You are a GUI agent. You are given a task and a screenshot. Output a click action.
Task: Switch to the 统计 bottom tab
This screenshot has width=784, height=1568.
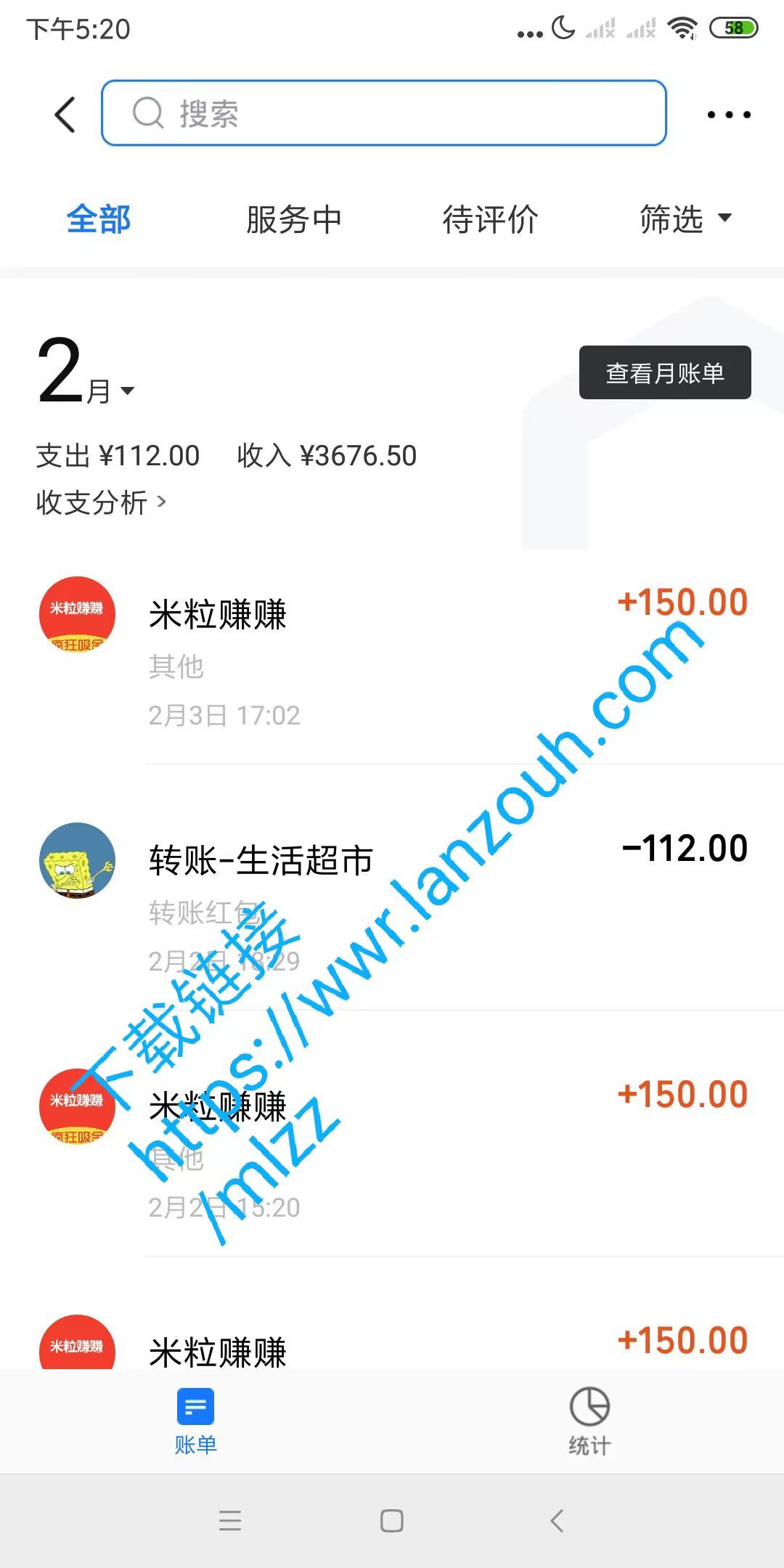click(x=589, y=1421)
